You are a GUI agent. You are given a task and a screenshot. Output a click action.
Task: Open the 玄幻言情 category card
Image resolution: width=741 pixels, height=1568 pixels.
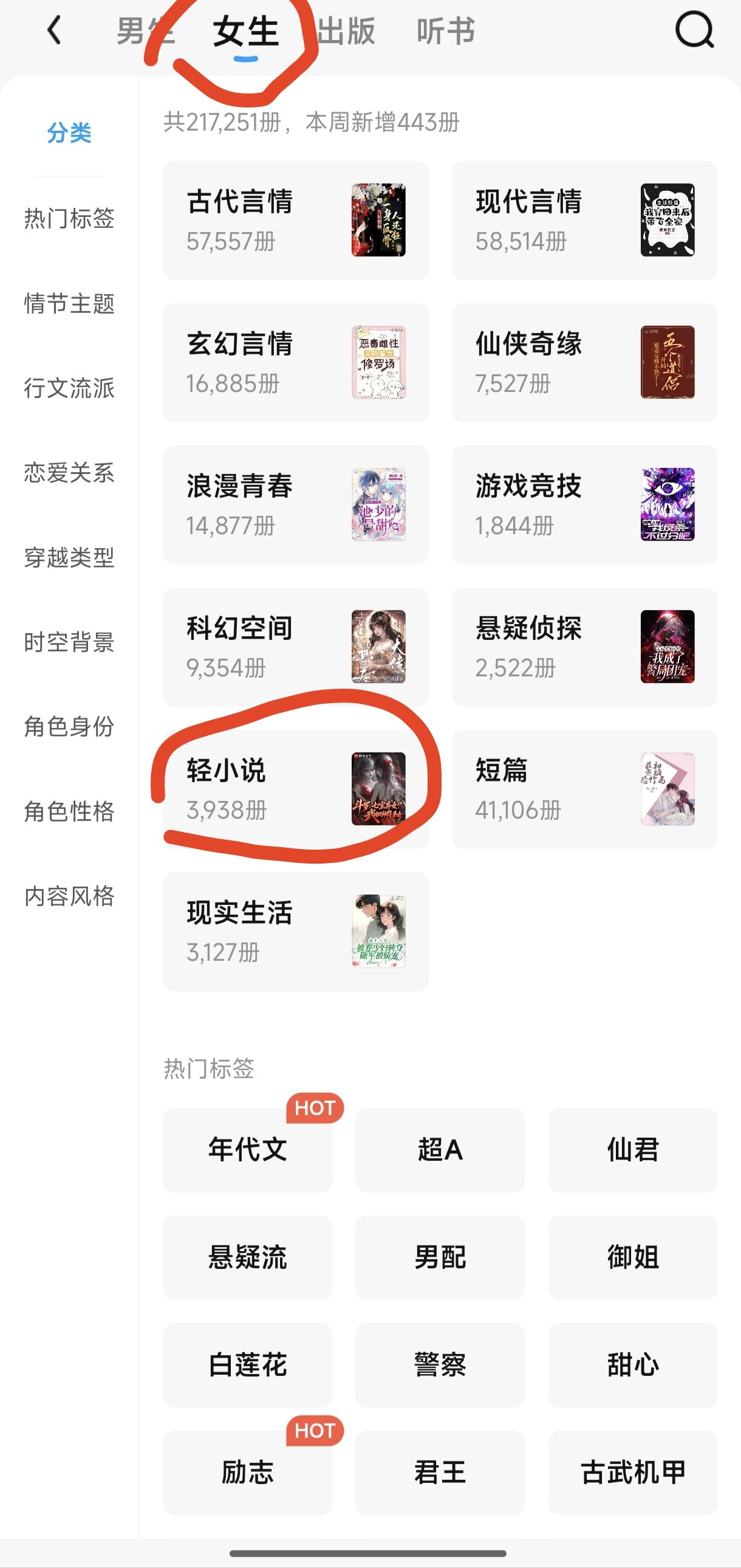tap(296, 363)
